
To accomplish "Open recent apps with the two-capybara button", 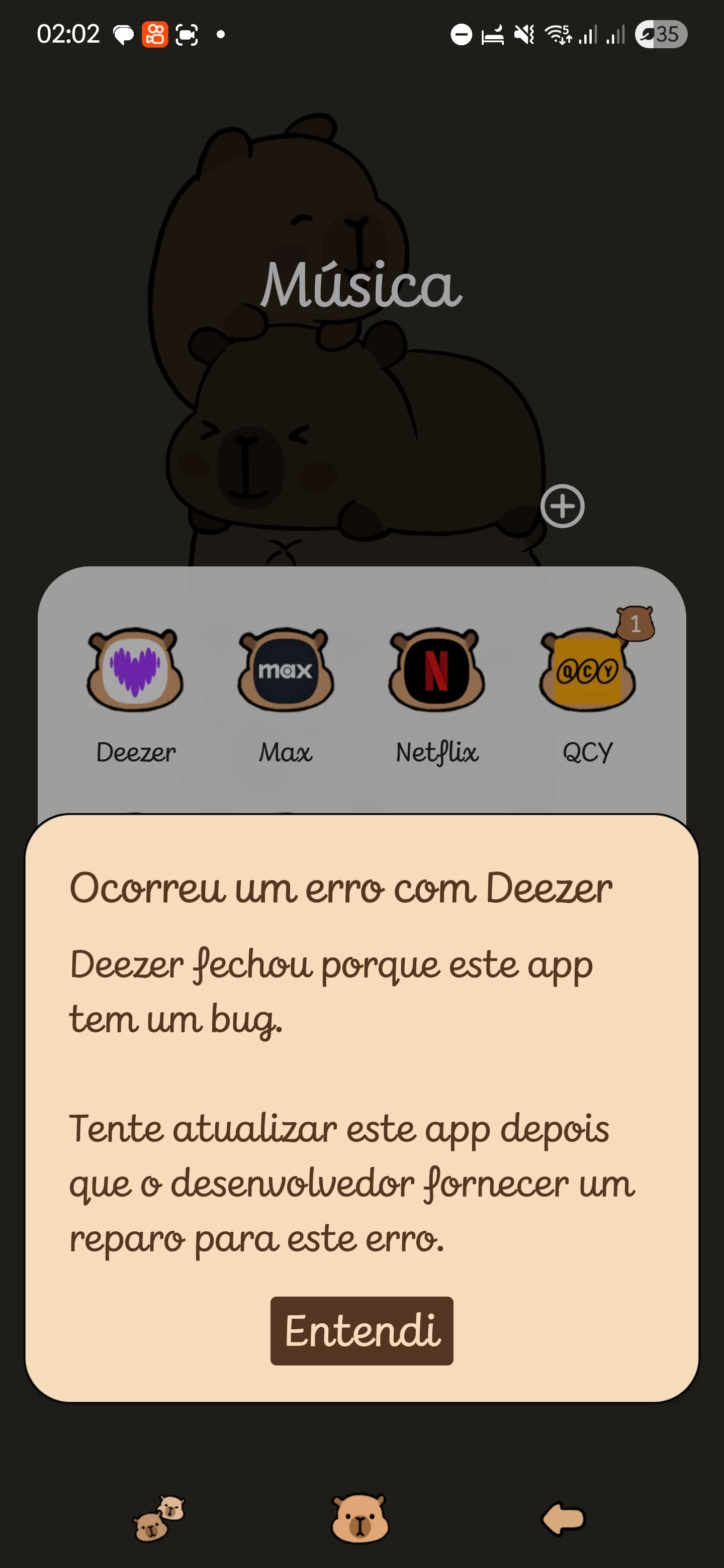I will [158, 1518].
